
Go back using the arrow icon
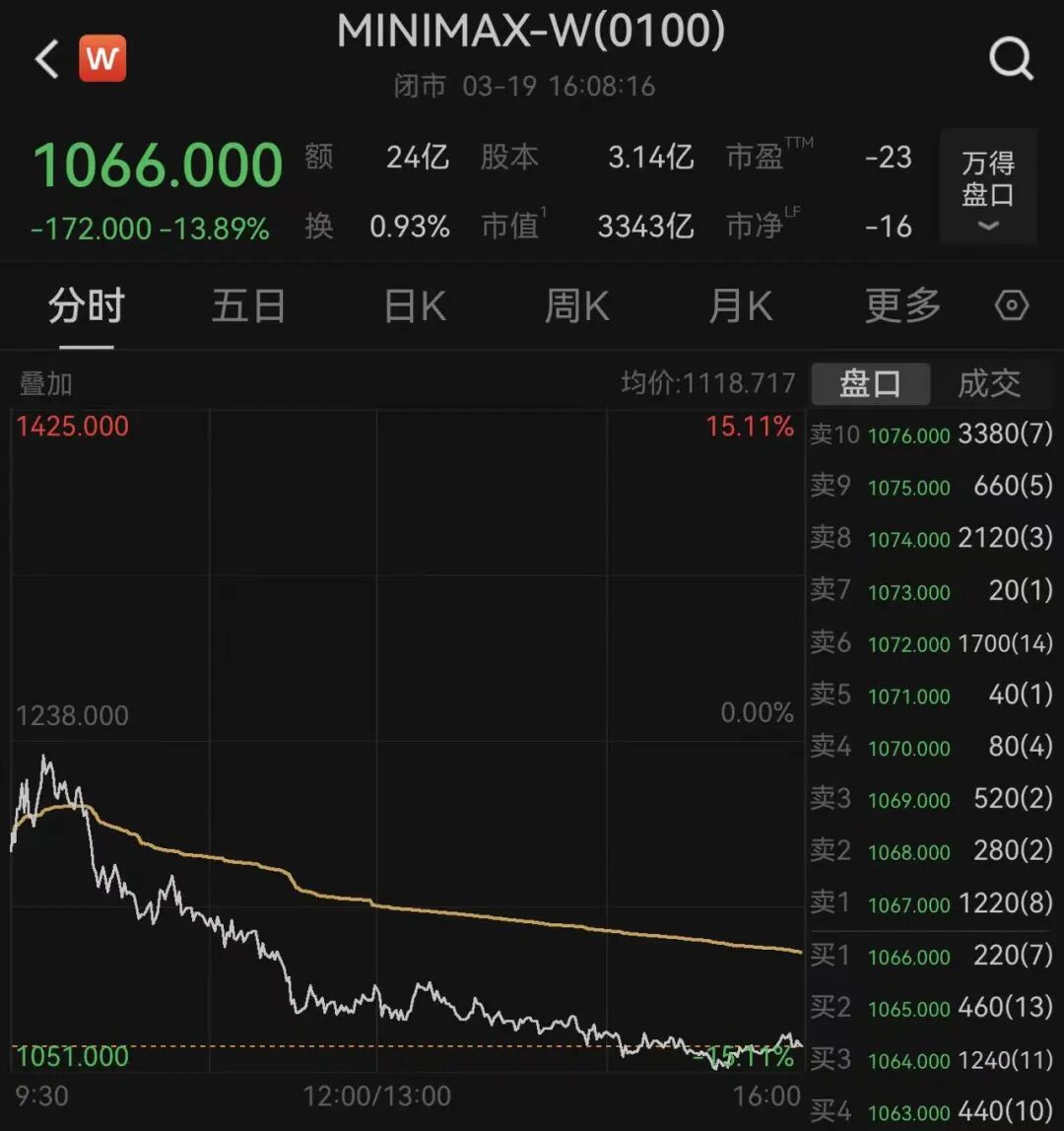pyautogui.click(x=46, y=60)
